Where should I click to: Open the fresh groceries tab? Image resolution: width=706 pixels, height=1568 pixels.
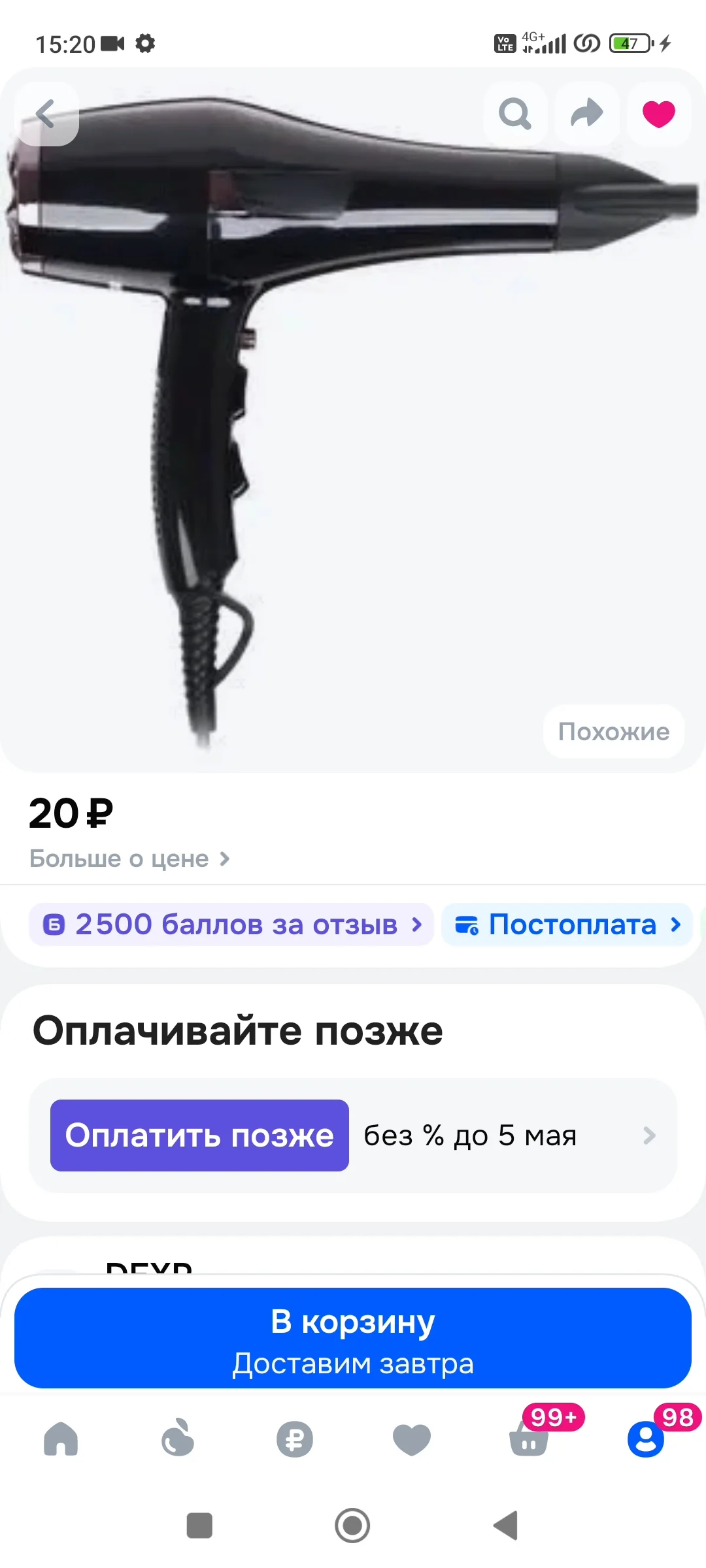click(x=178, y=1438)
